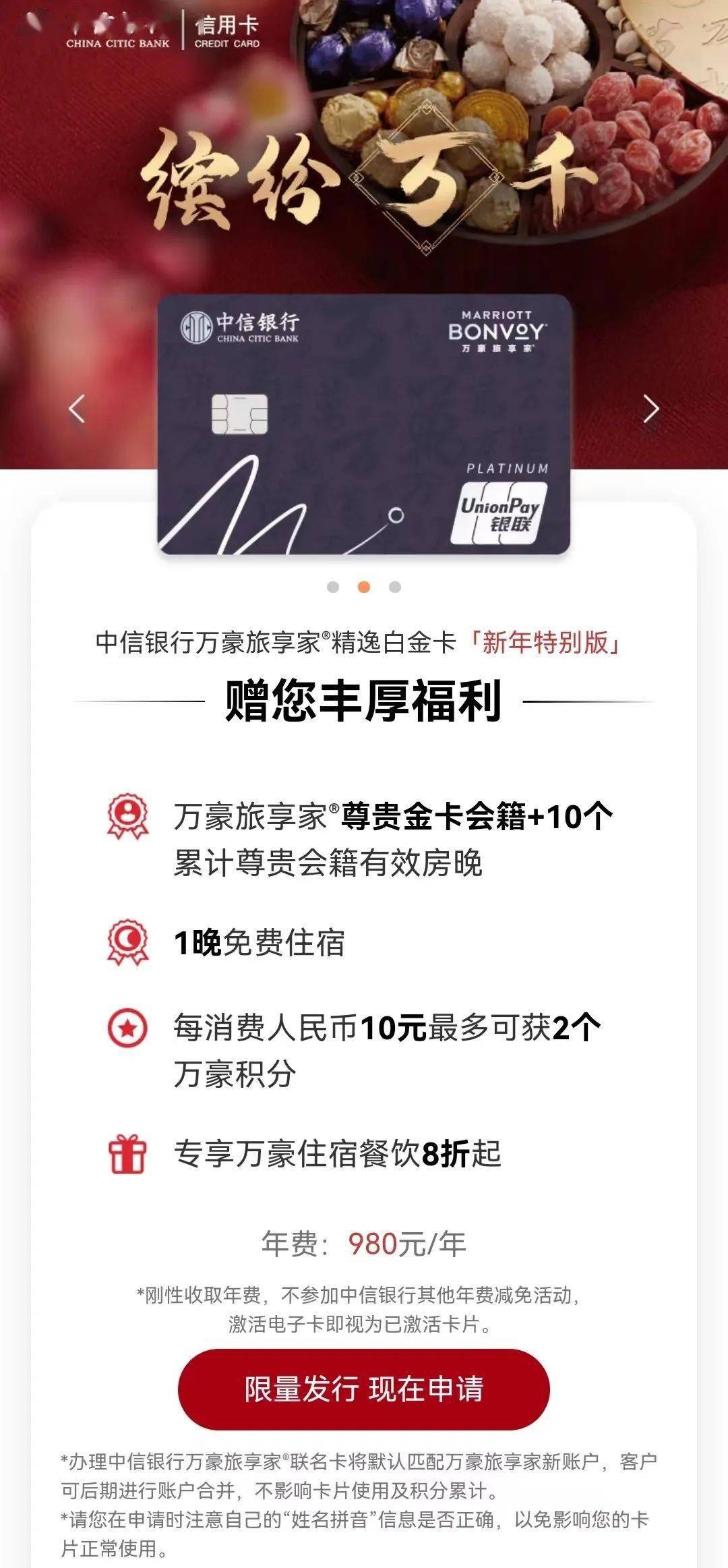
Task: Show the previous card design
Action: point(77,409)
